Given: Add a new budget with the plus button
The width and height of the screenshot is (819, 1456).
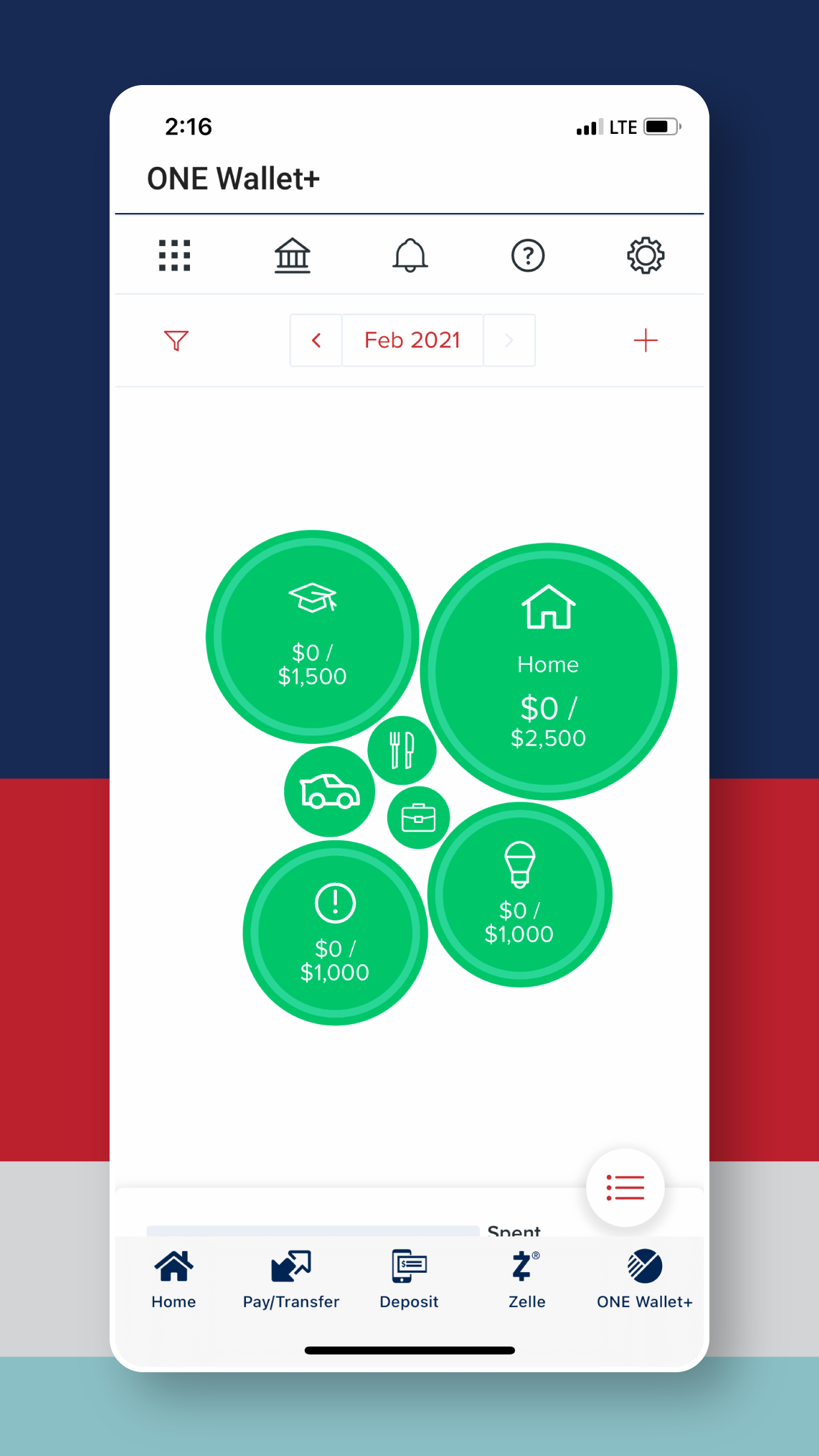Looking at the screenshot, I should click(x=645, y=340).
